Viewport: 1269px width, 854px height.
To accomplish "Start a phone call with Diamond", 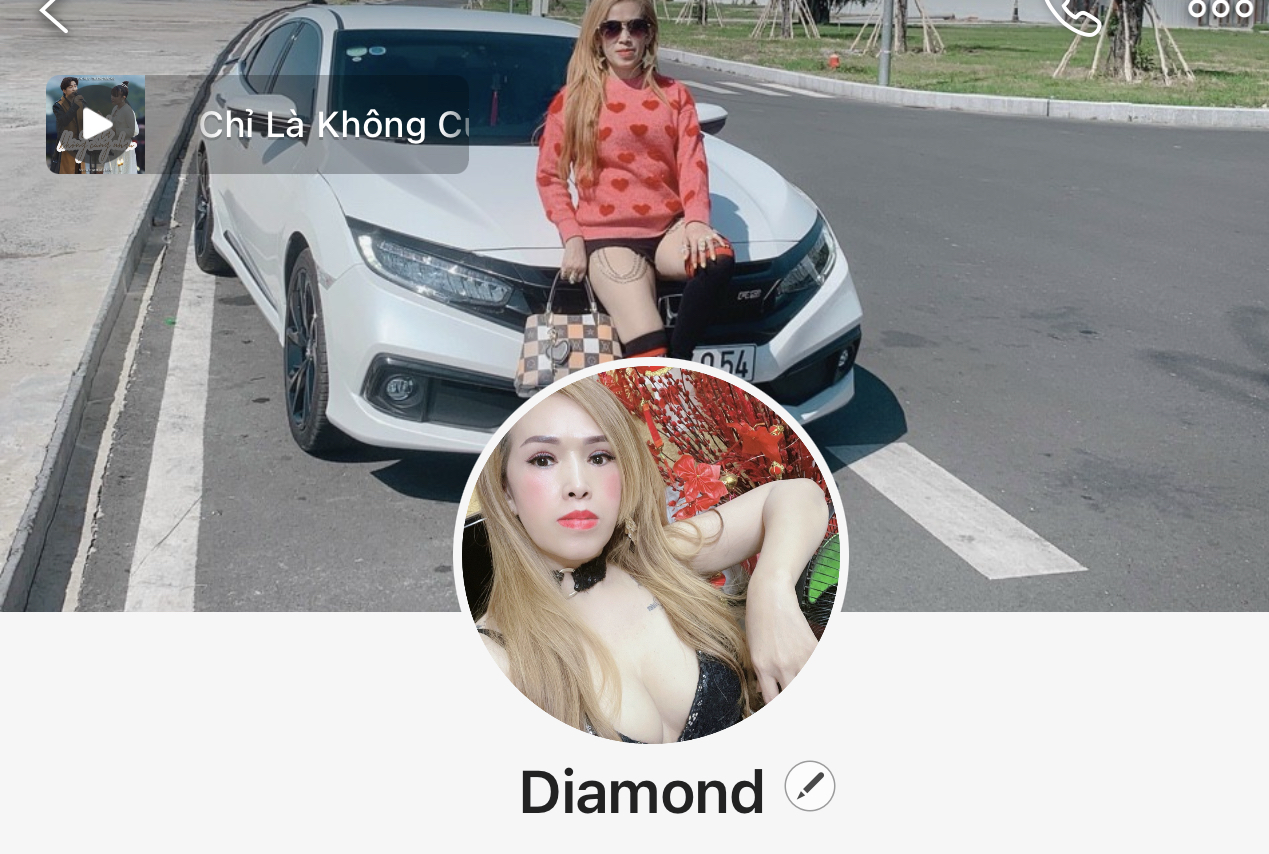I will 1072,14.
